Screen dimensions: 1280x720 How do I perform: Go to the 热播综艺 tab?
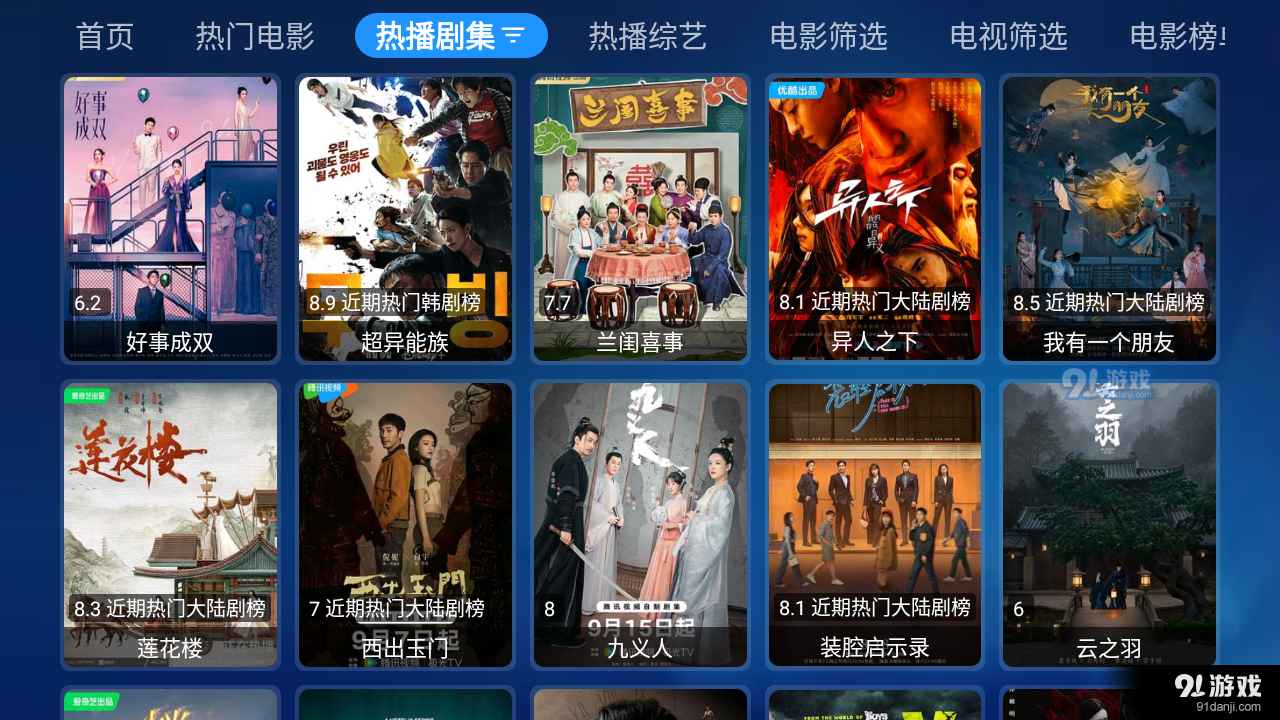click(x=647, y=37)
